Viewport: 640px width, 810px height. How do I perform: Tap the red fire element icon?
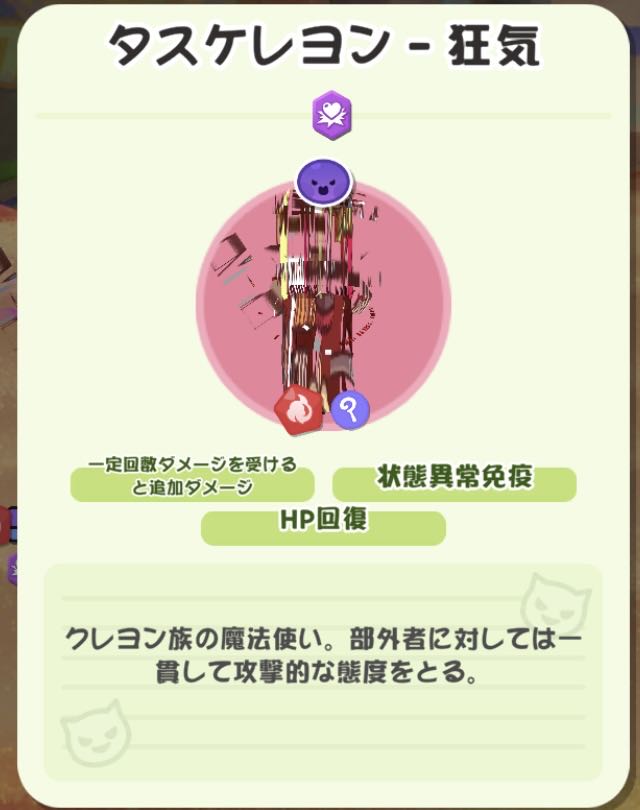[x=298, y=411]
